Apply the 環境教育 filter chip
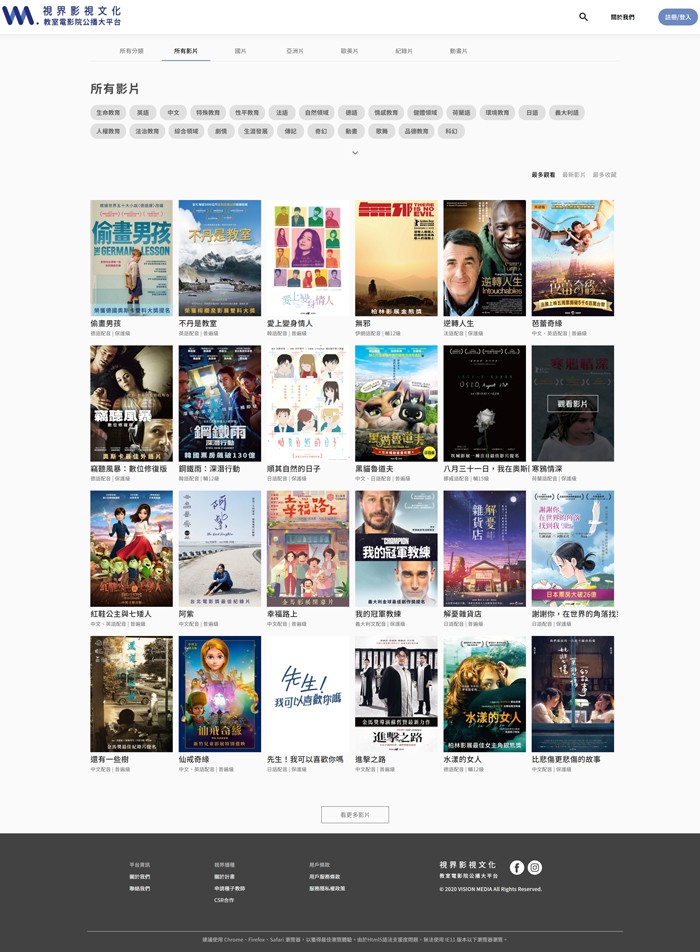 pos(495,113)
